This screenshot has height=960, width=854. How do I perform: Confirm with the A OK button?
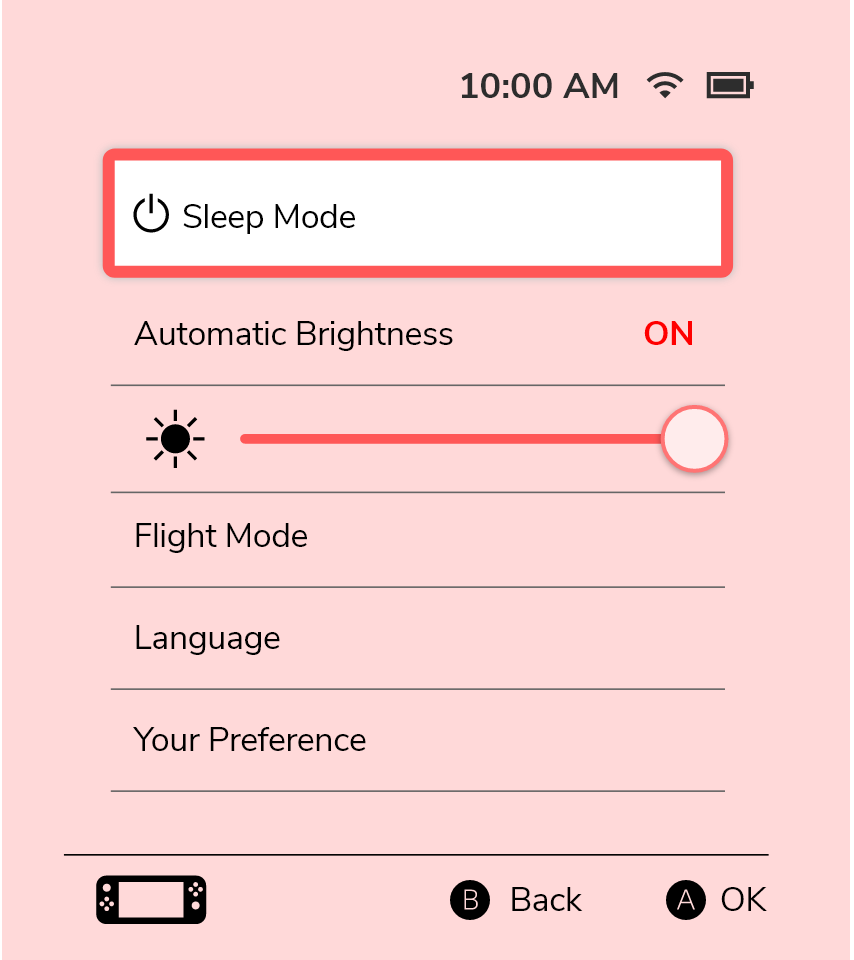pos(716,900)
